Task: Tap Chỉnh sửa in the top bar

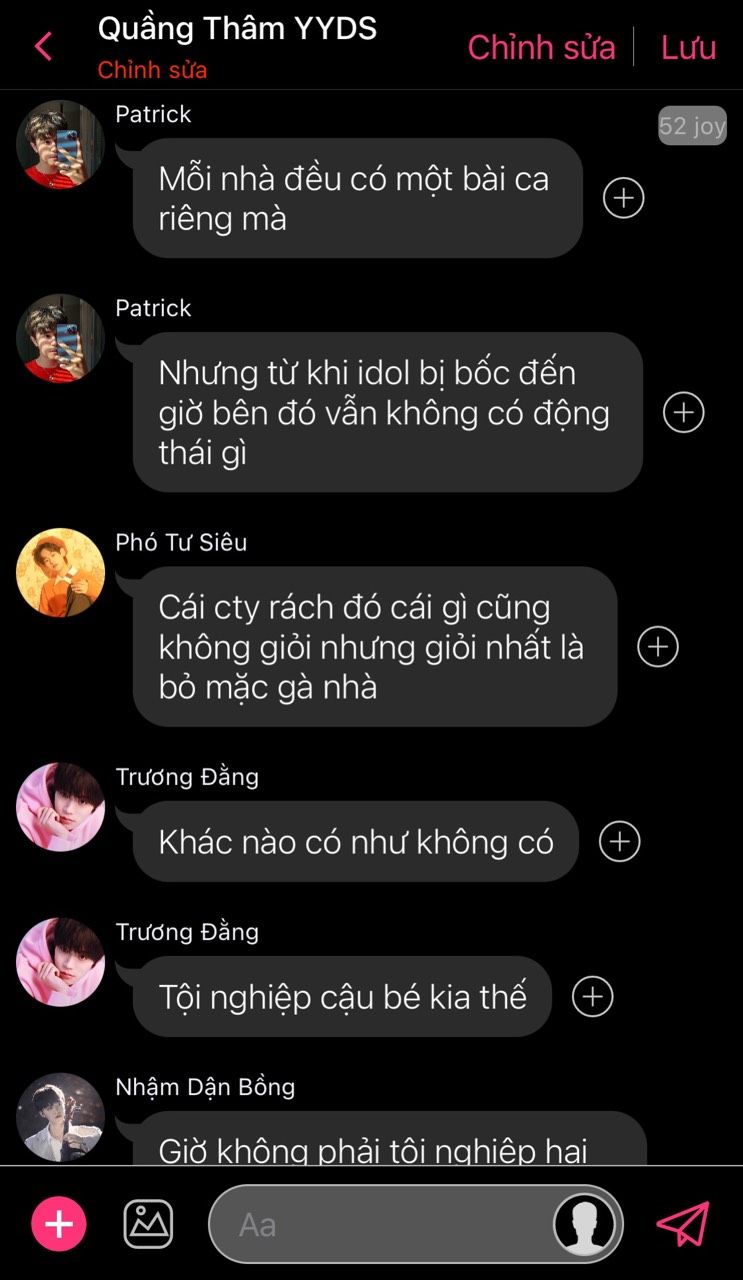Action: 541,47
